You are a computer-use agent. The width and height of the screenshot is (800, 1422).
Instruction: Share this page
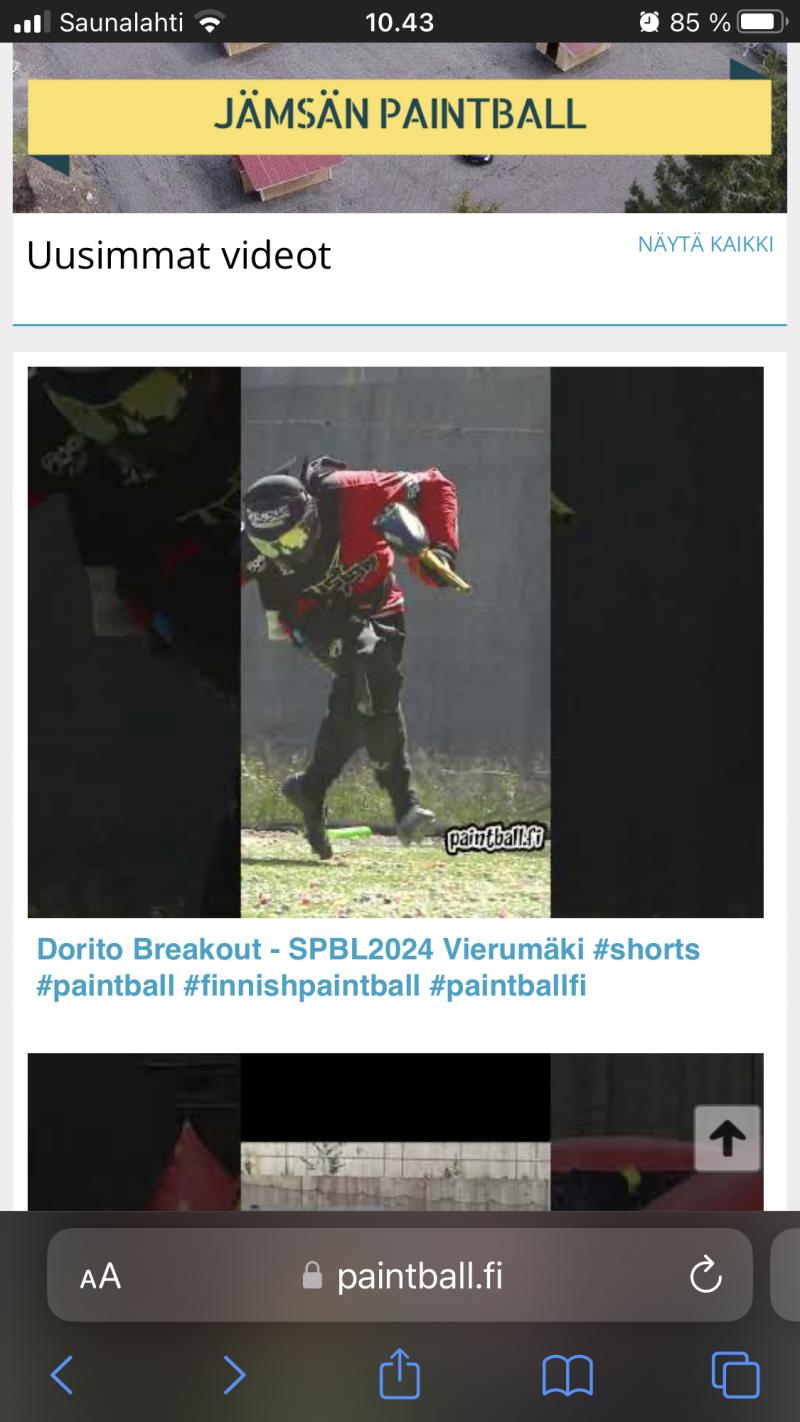400,1373
